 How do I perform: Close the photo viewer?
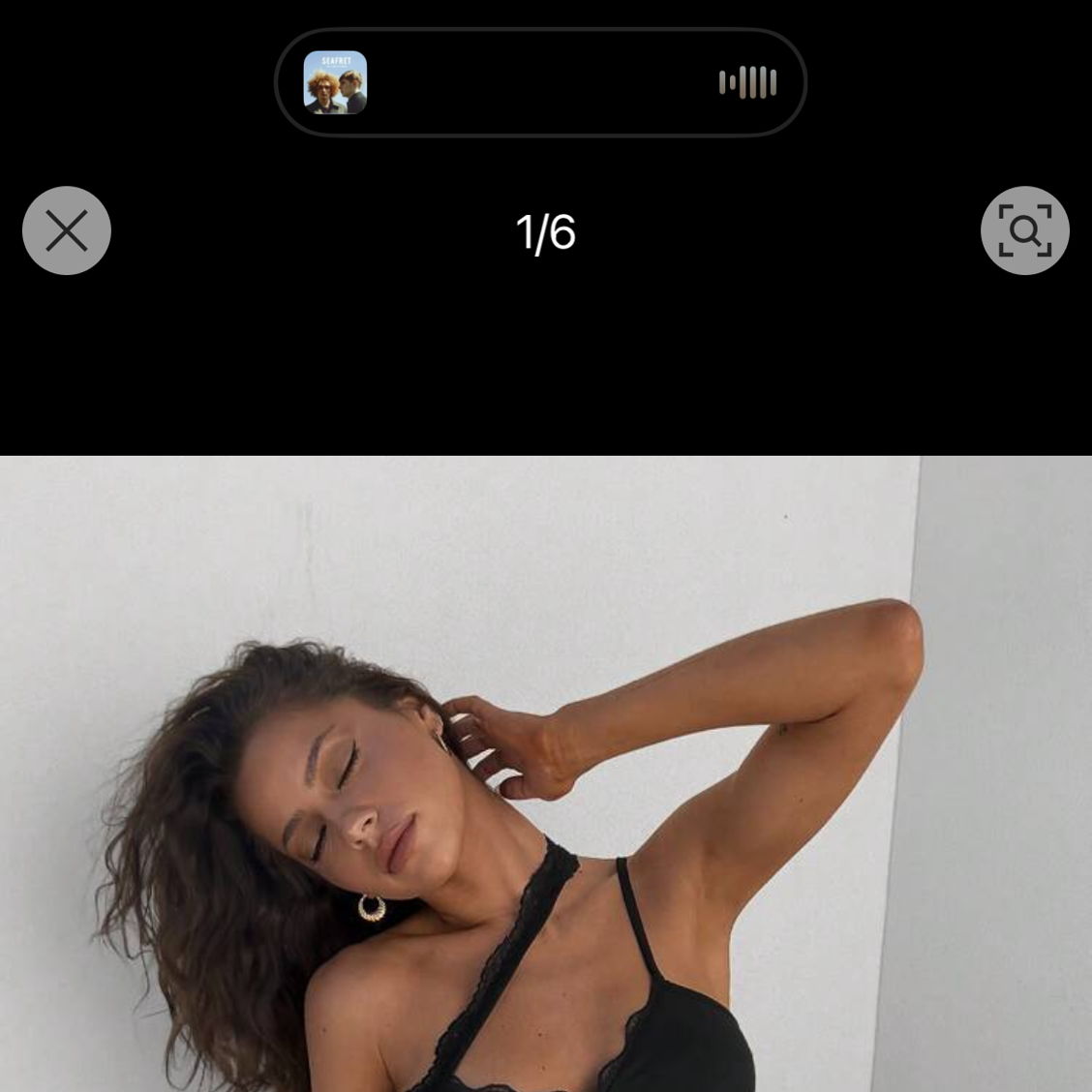tap(67, 231)
